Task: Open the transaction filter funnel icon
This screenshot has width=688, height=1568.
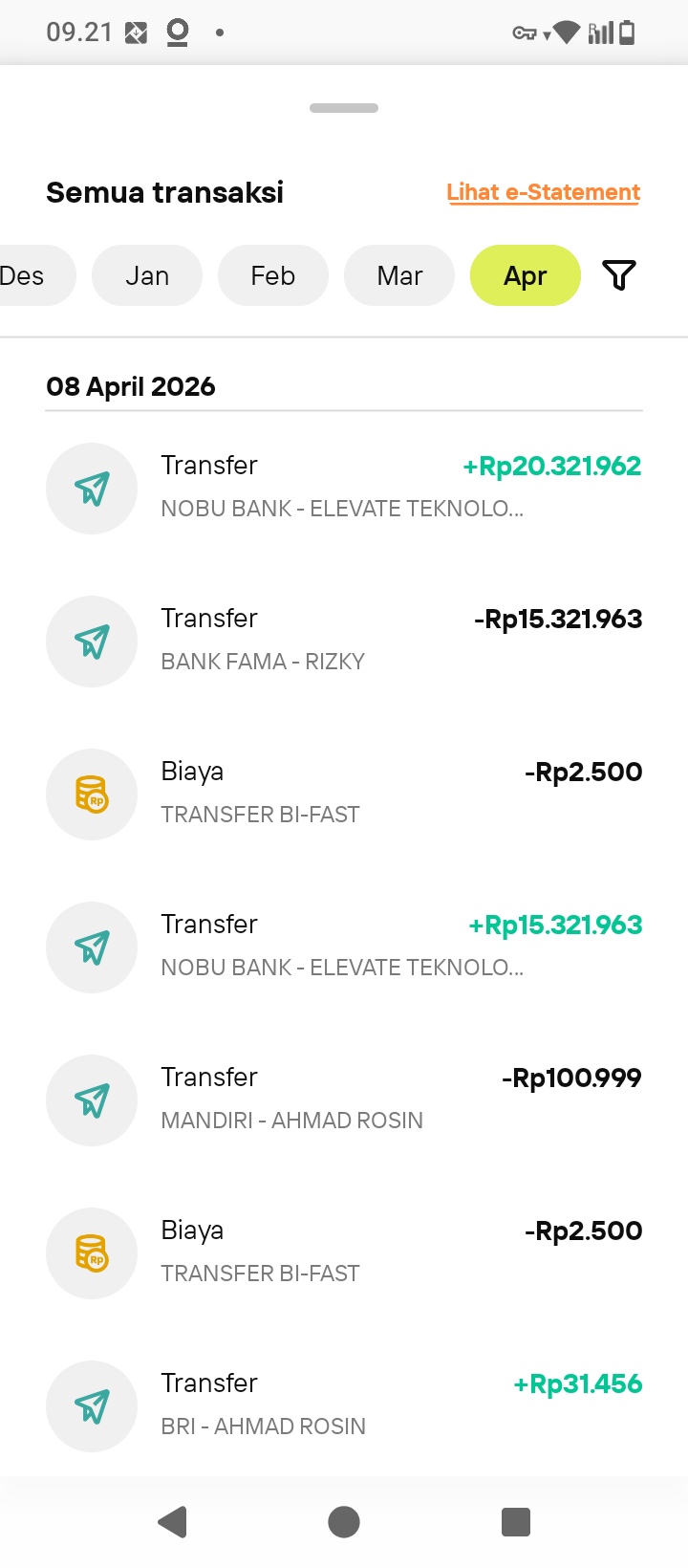Action: pos(619,275)
